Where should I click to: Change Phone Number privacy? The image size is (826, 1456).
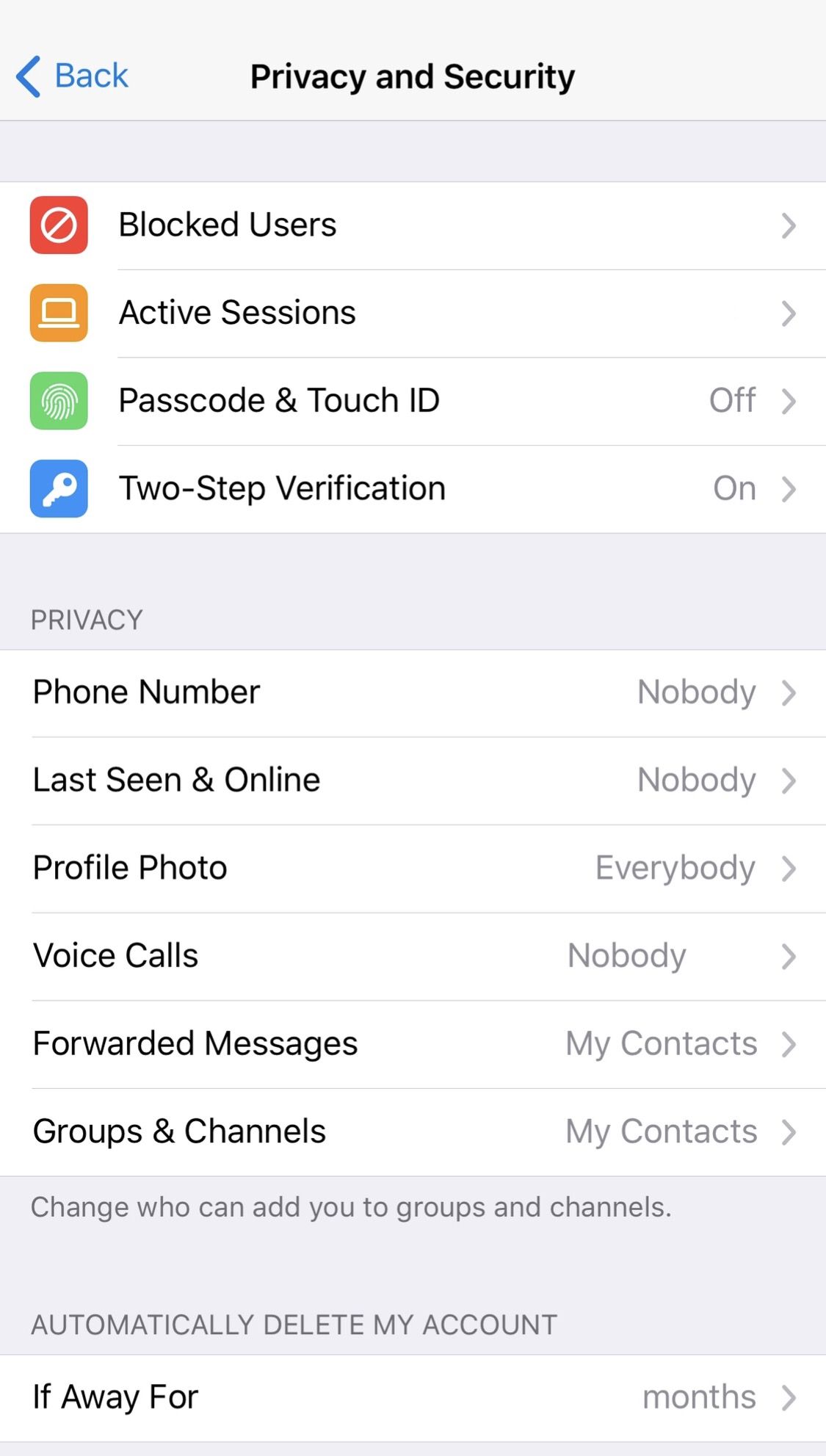click(x=413, y=693)
